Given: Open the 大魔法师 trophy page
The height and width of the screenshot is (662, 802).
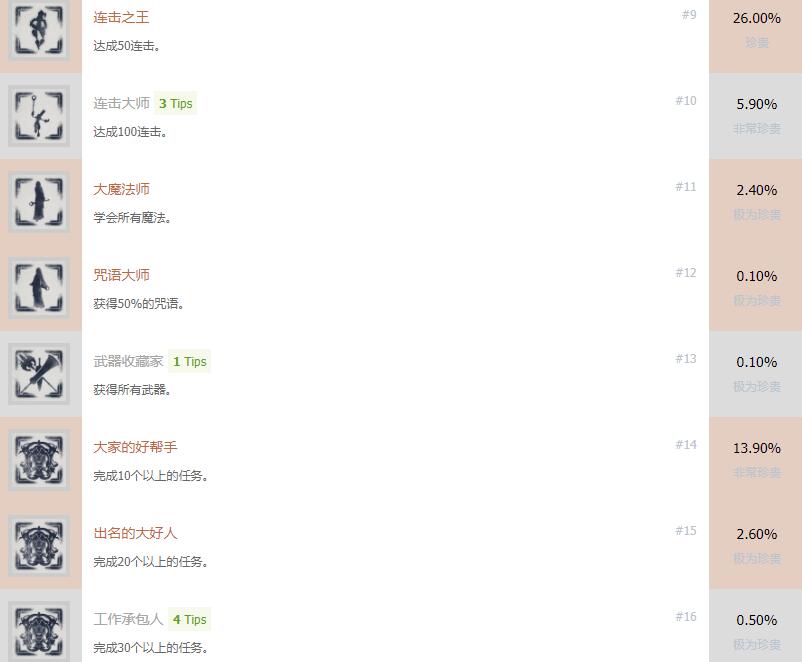Looking at the screenshot, I should (x=121, y=189).
